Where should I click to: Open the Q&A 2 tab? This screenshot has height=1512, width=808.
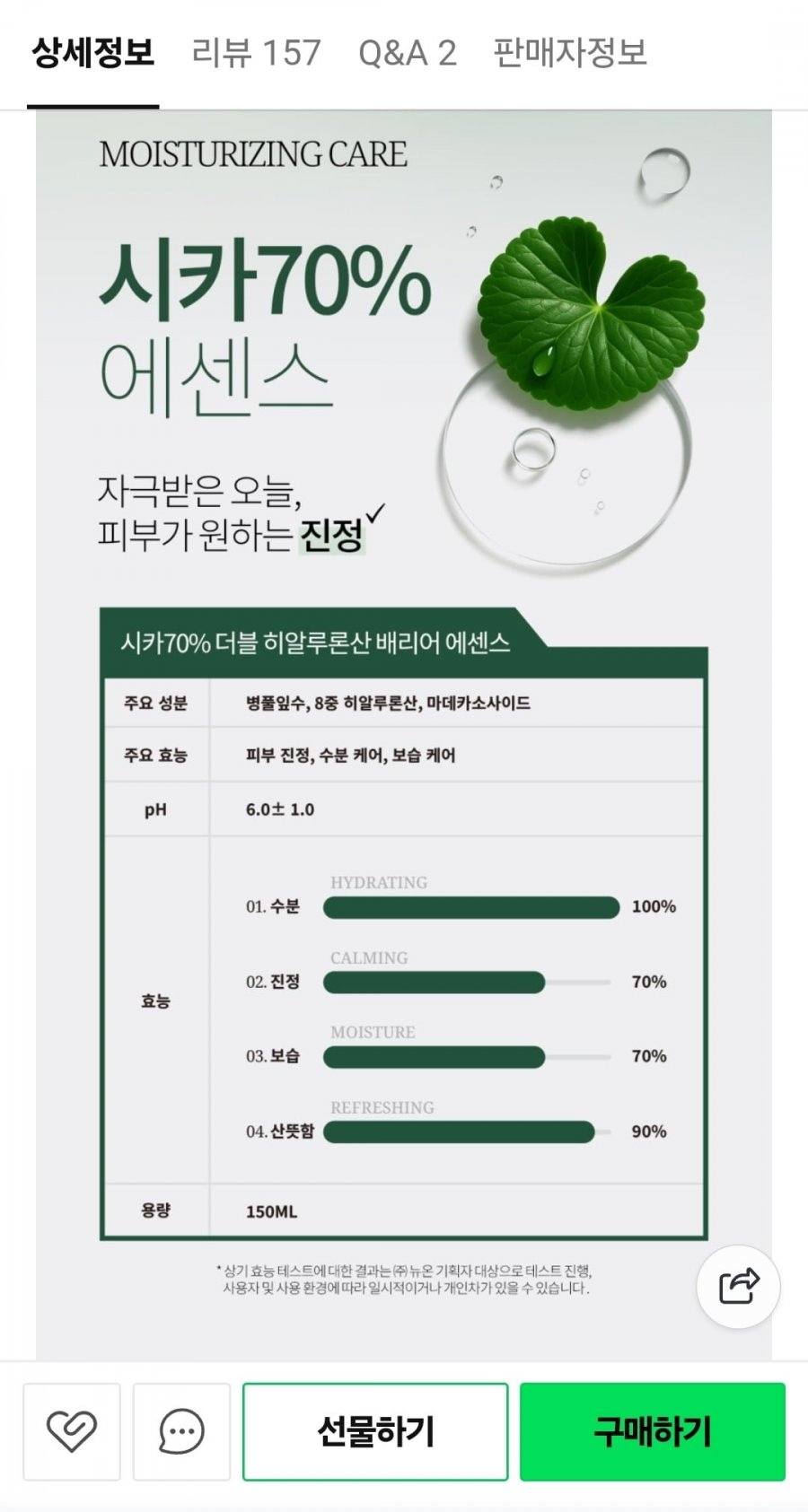coord(408,53)
